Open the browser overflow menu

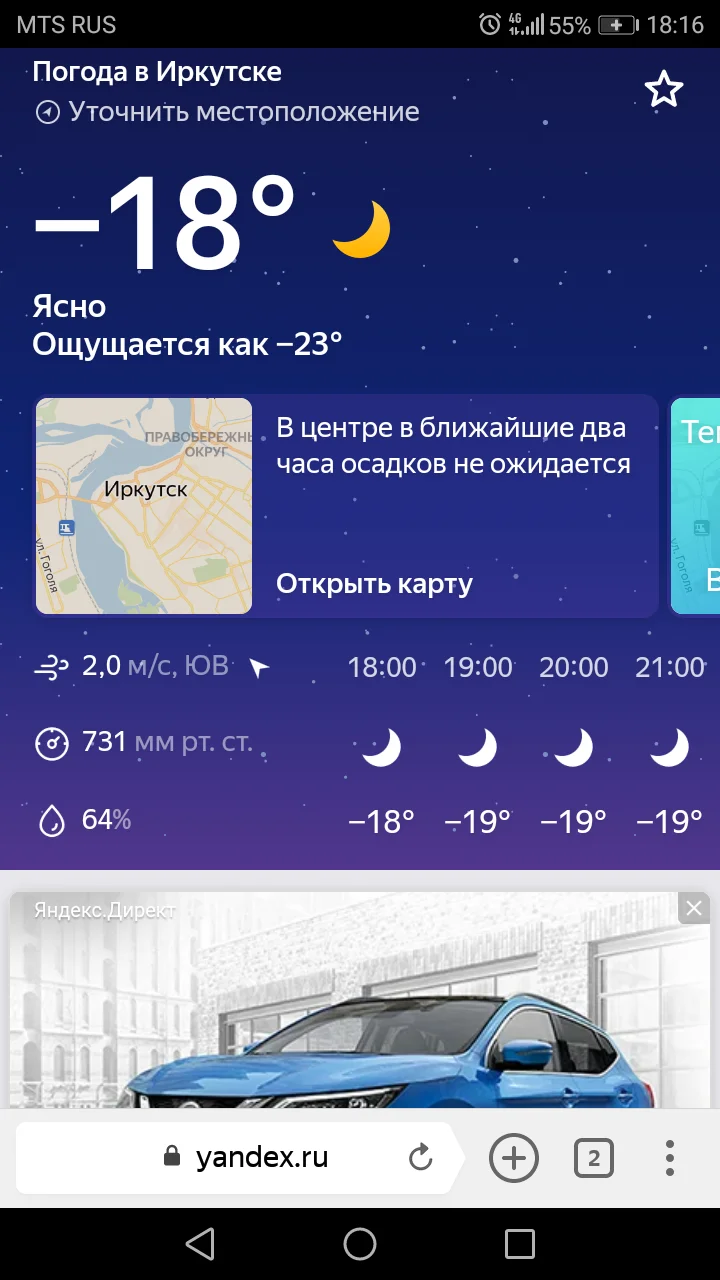[669, 1157]
